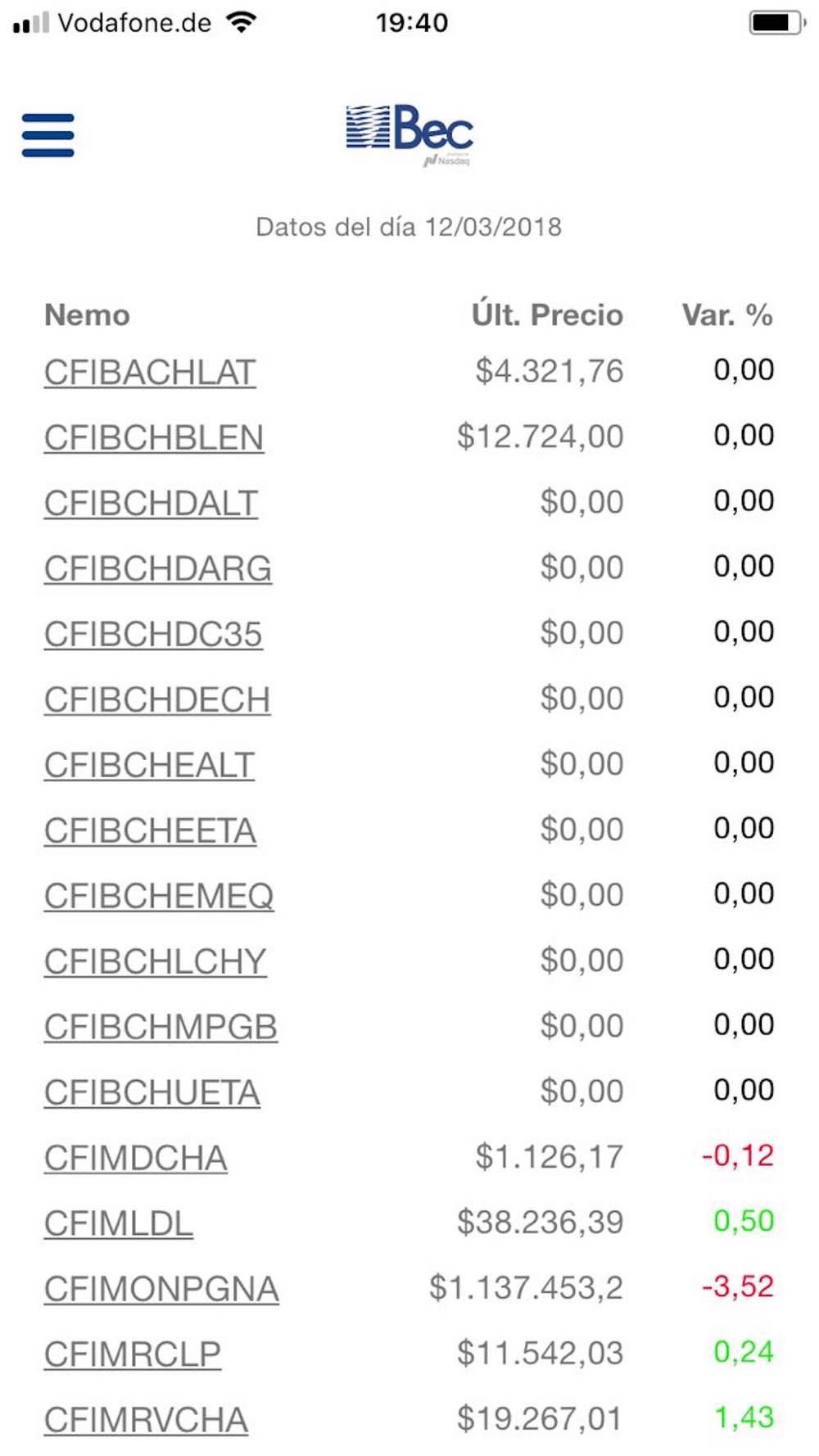View details for CFIBCHDALT
The width and height of the screenshot is (819, 1456).
coord(151,504)
